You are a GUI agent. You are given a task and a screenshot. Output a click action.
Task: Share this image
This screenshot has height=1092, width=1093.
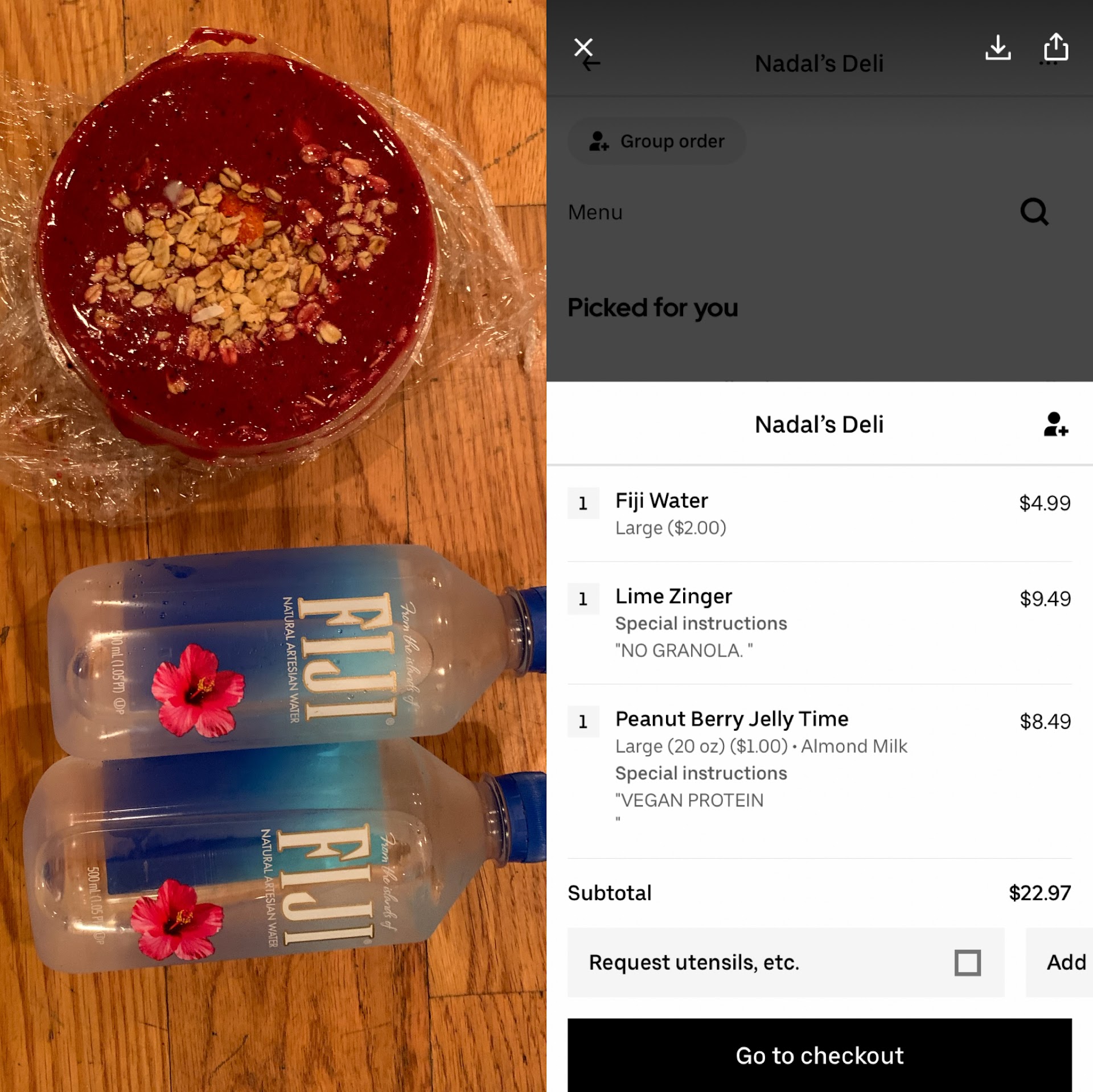pyautogui.click(x=1055, y=47)
